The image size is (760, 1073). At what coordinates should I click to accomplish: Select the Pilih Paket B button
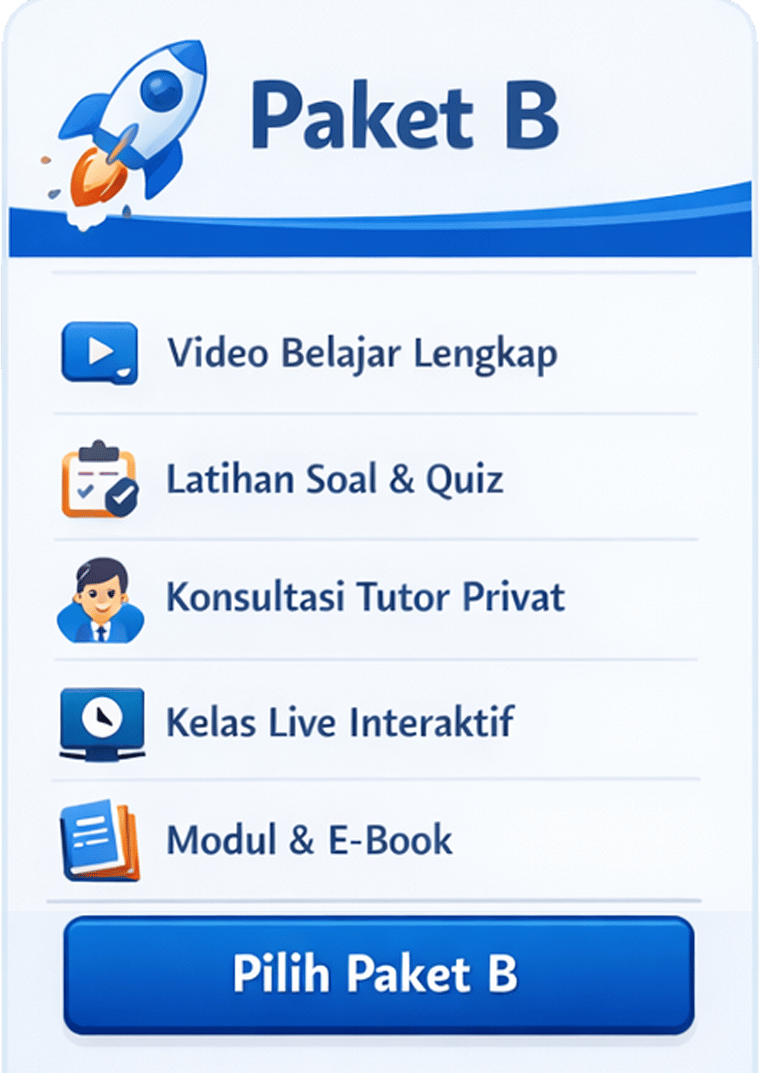378,974
